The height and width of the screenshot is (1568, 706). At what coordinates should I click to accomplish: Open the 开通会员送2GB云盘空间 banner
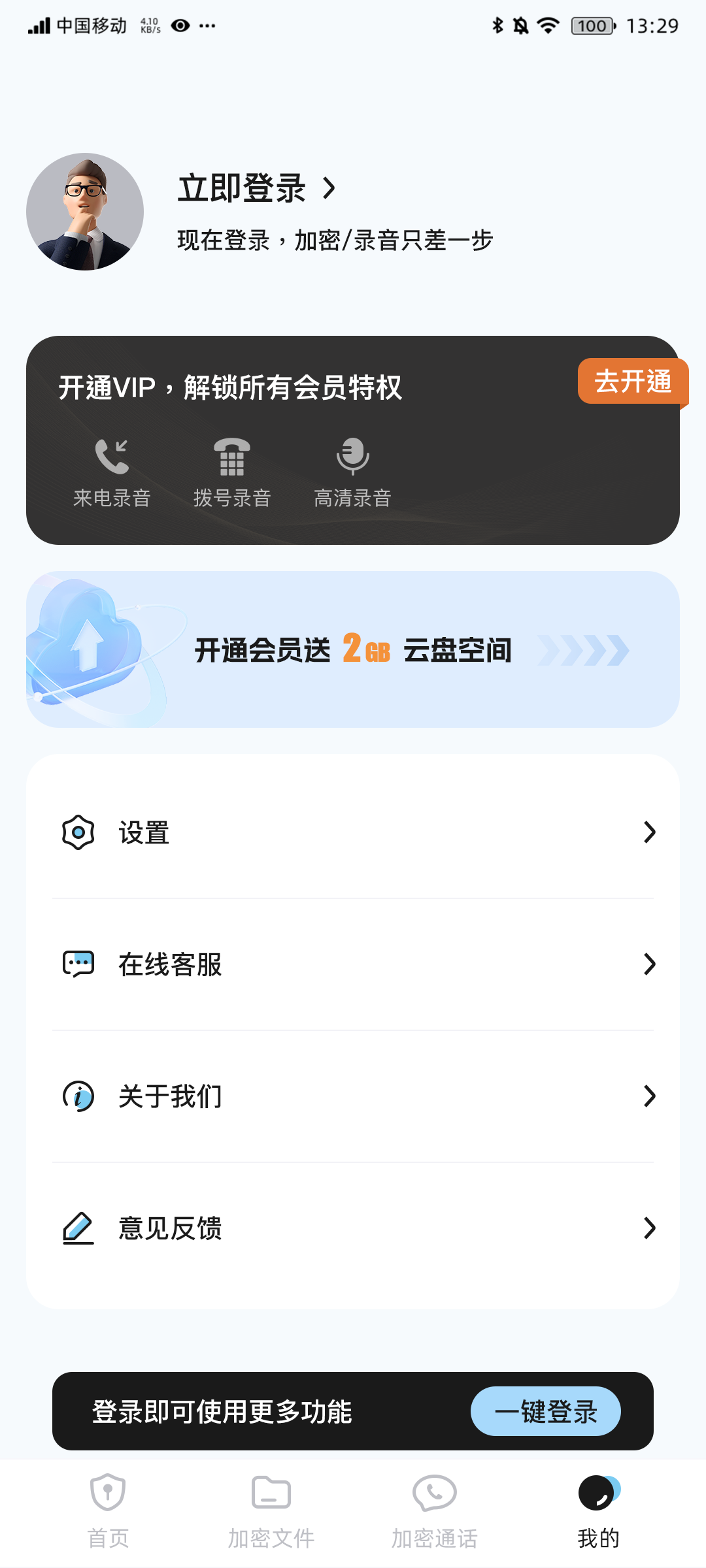(x=353, y=649)
